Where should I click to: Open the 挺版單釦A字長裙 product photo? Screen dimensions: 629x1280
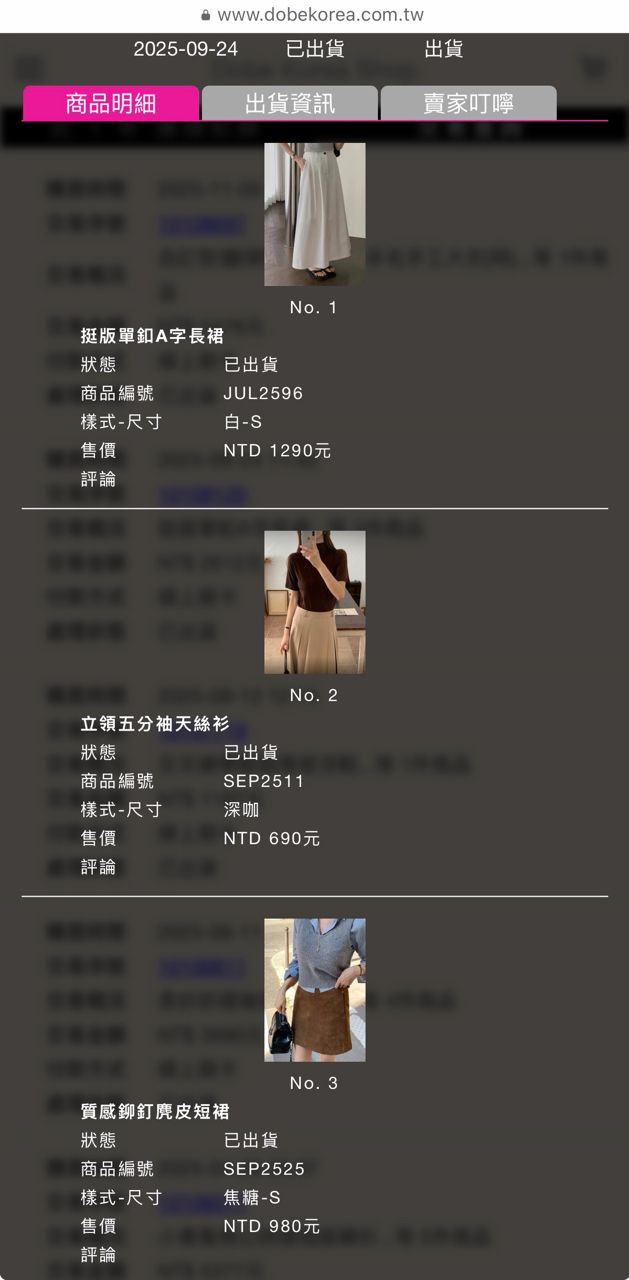tap(314, 214)
